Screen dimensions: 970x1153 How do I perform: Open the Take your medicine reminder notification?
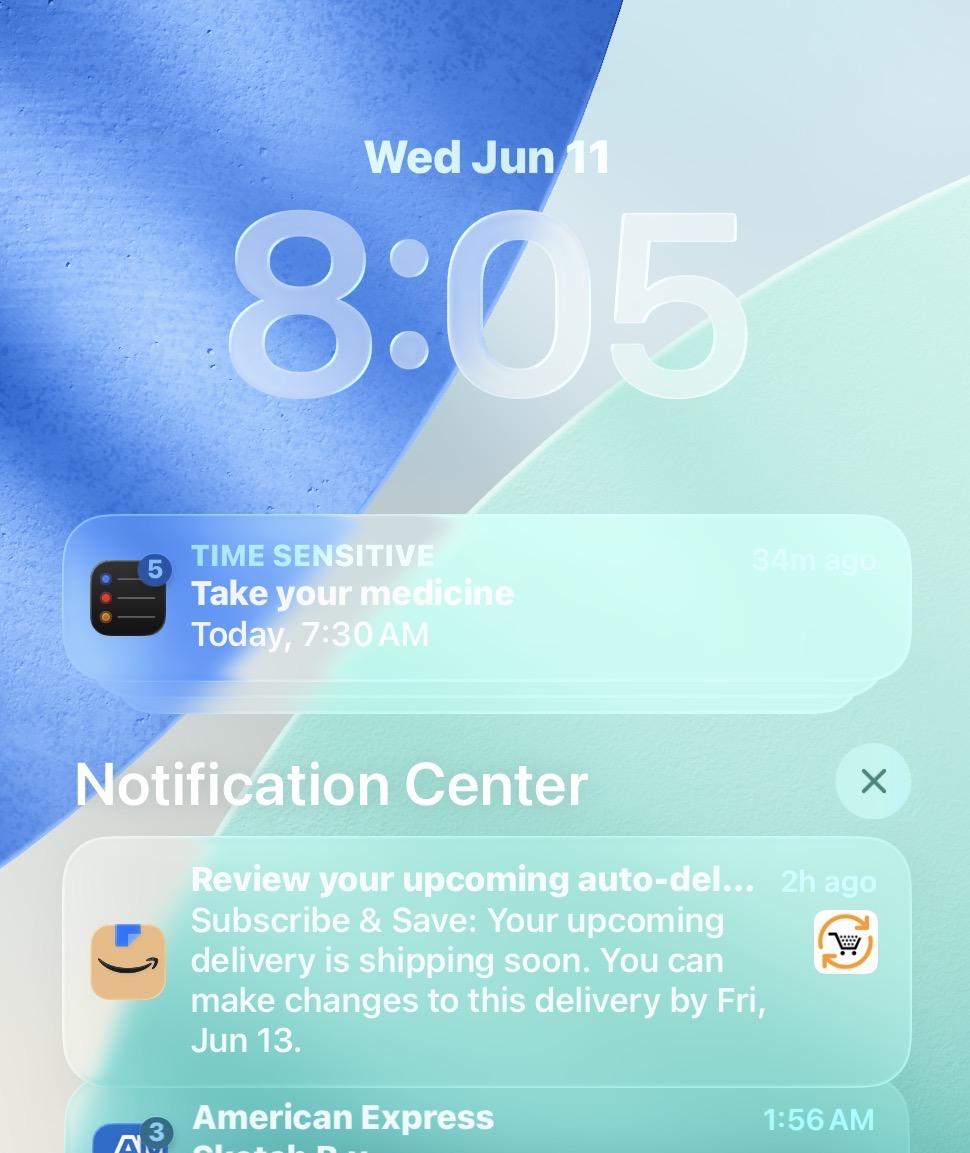coord(486,597)
